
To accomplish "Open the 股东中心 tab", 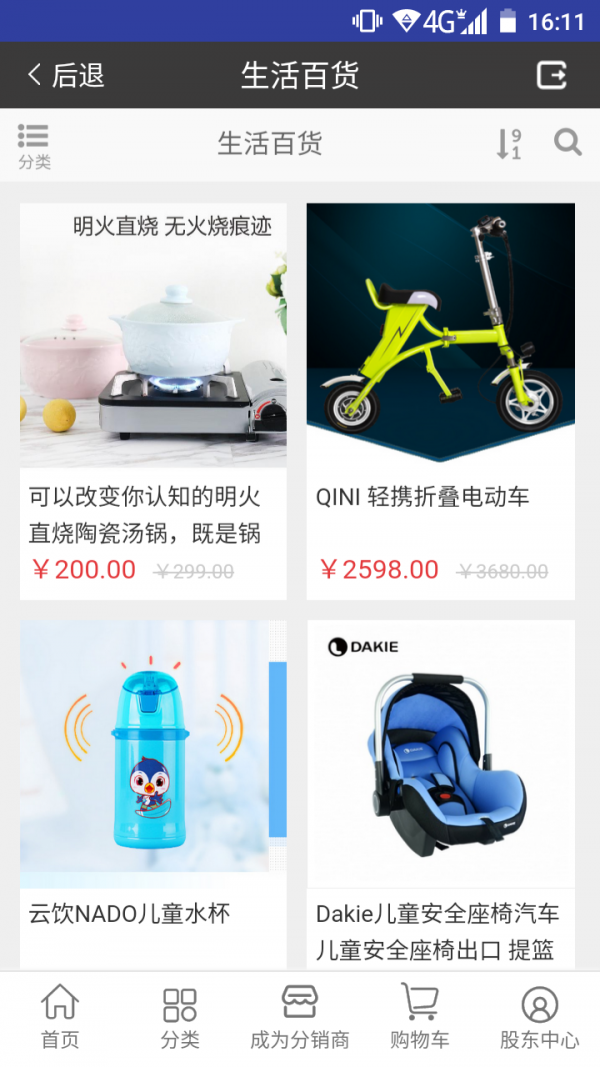I will 540,1017.
